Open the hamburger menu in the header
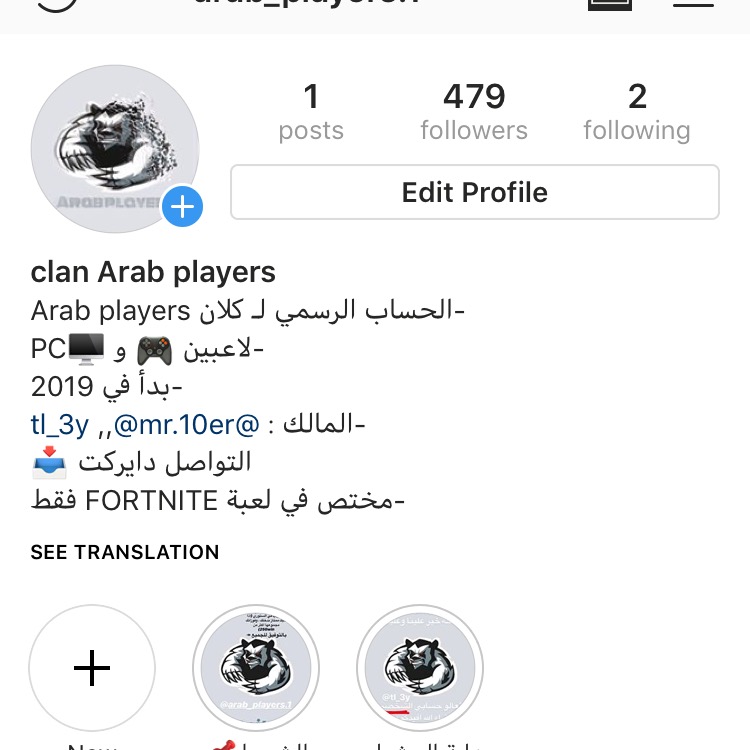 [693, 3]
